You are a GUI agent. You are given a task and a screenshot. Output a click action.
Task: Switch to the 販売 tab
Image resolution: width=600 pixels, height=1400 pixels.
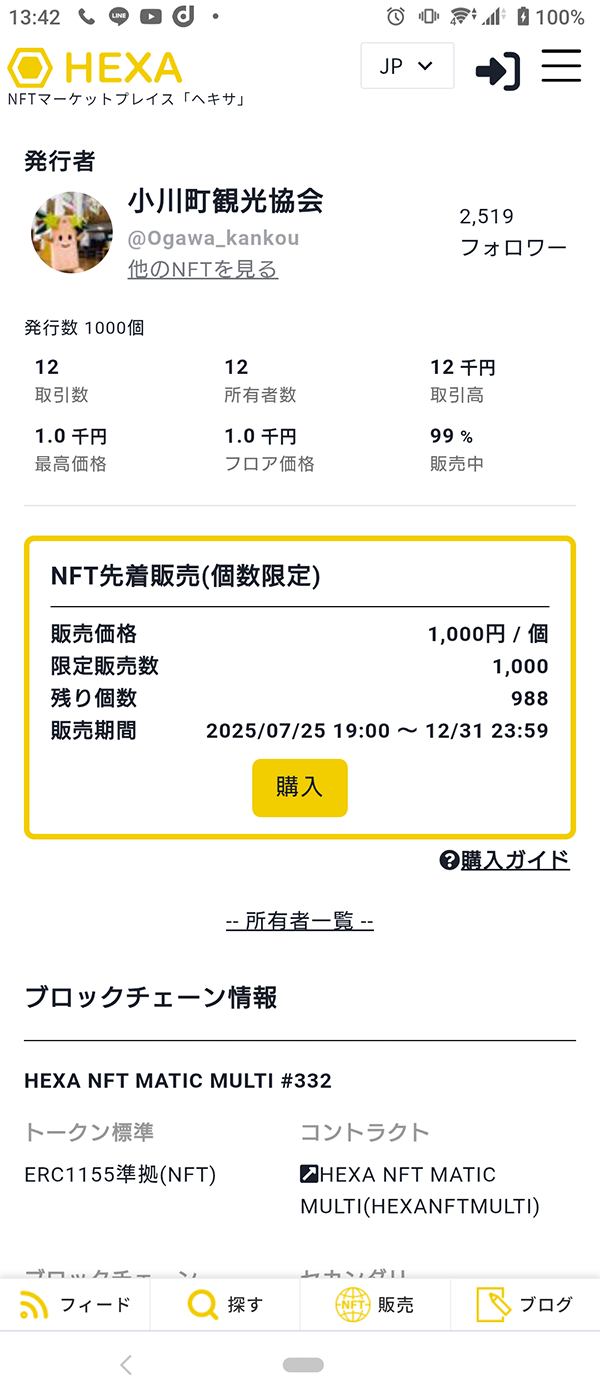coord(375,1304)
